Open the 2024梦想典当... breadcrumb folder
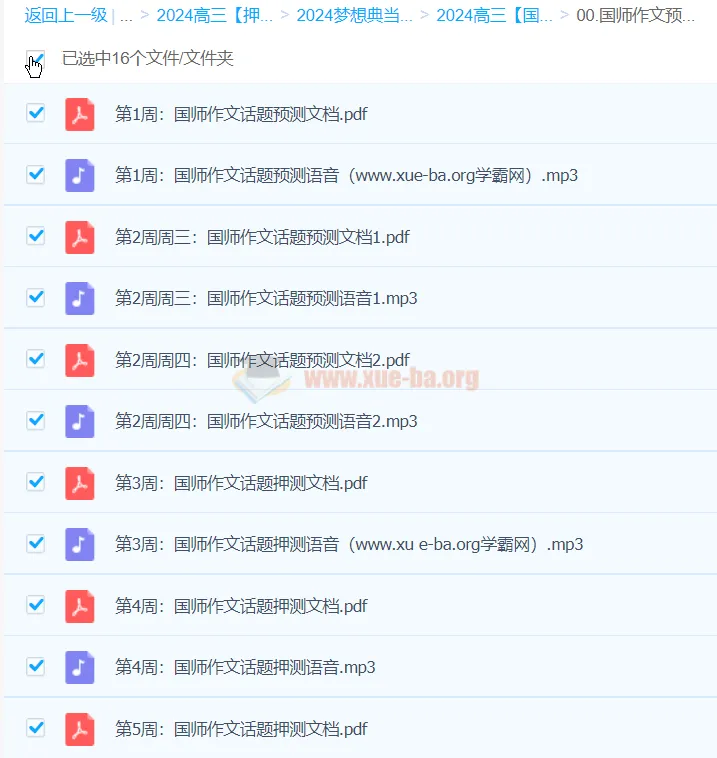Image resolution: width=717 pixels, height=758 pixels. 354,16
